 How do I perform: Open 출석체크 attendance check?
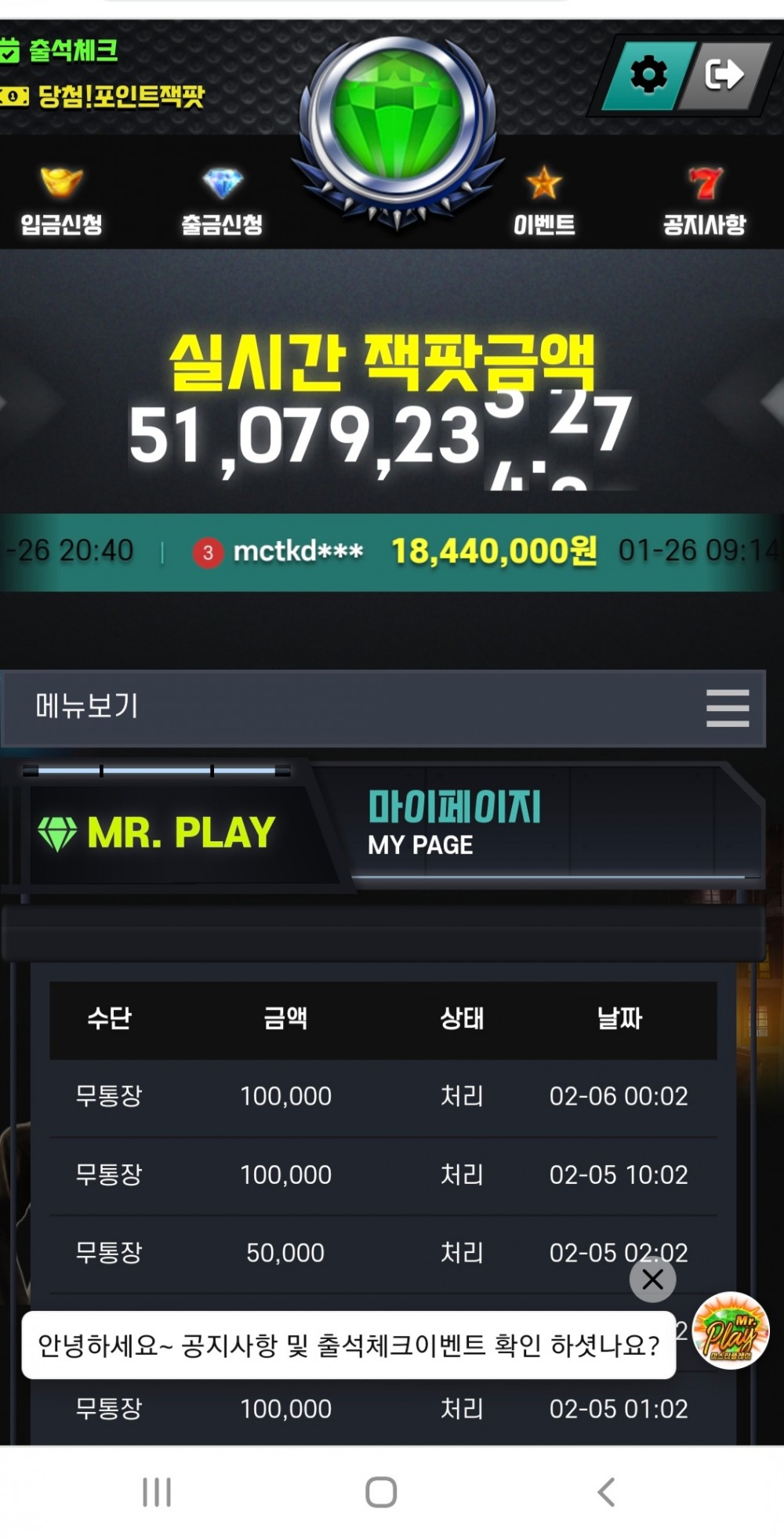(61, 51)
